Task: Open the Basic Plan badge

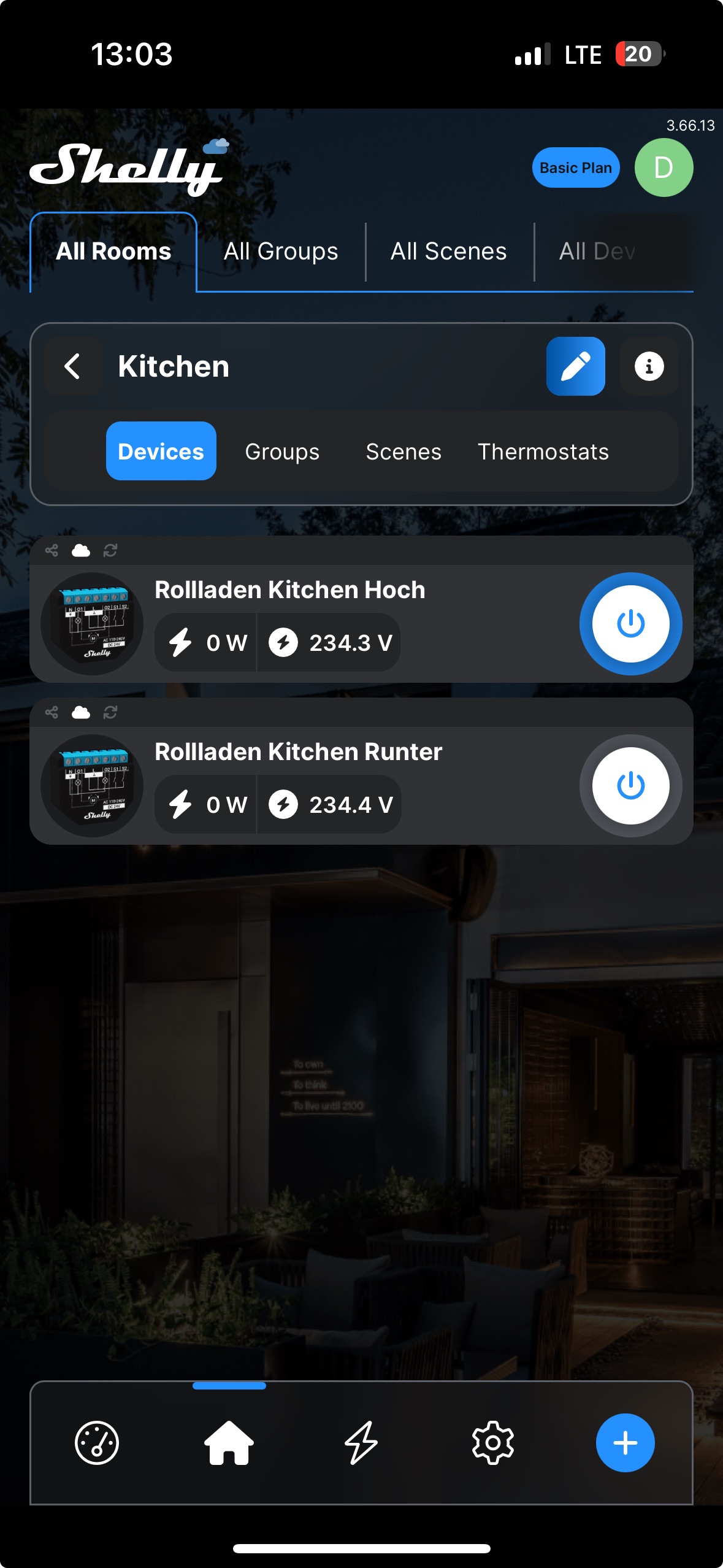Action: tap(576, 167)
